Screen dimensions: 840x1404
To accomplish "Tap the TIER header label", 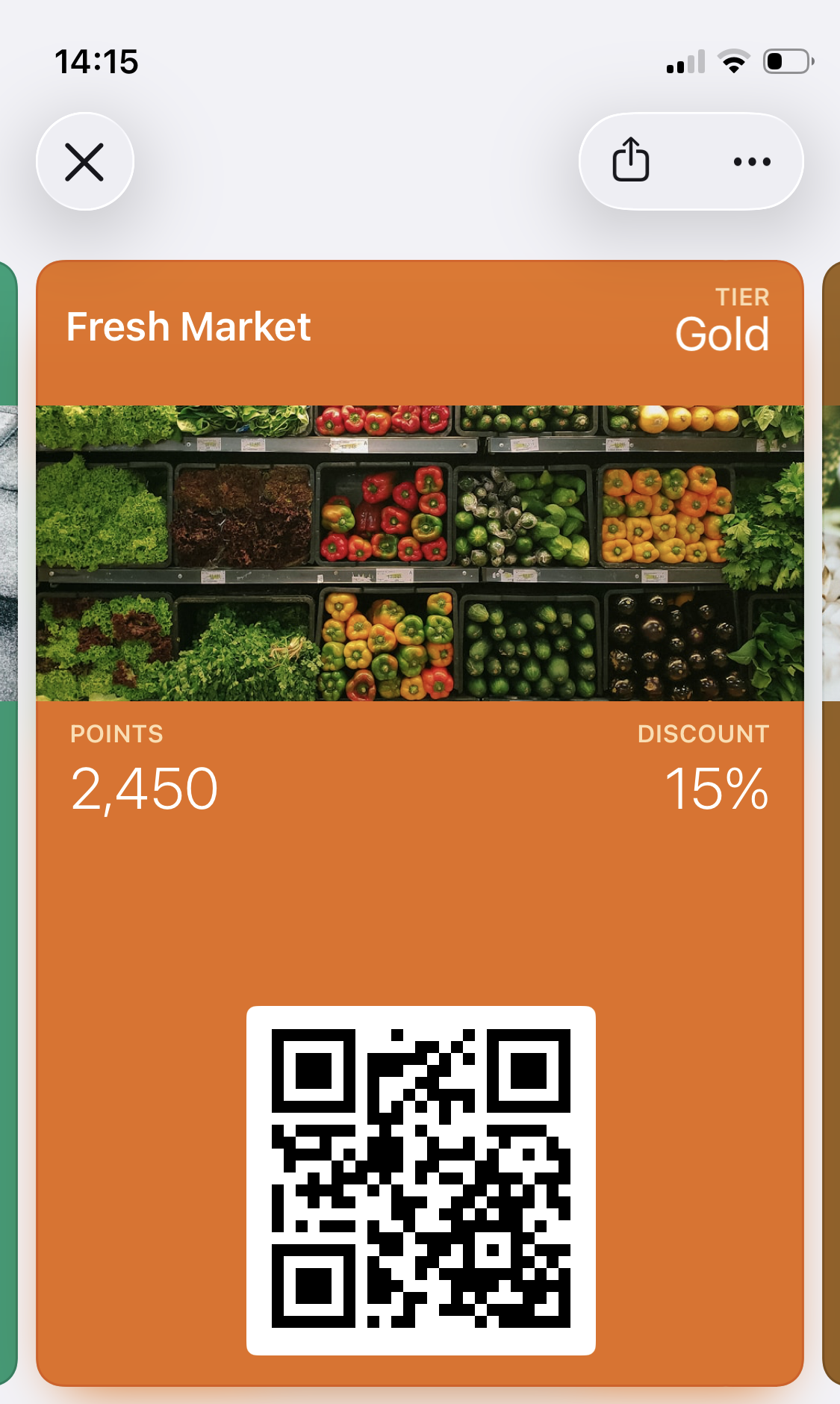I will pos(743,297).
